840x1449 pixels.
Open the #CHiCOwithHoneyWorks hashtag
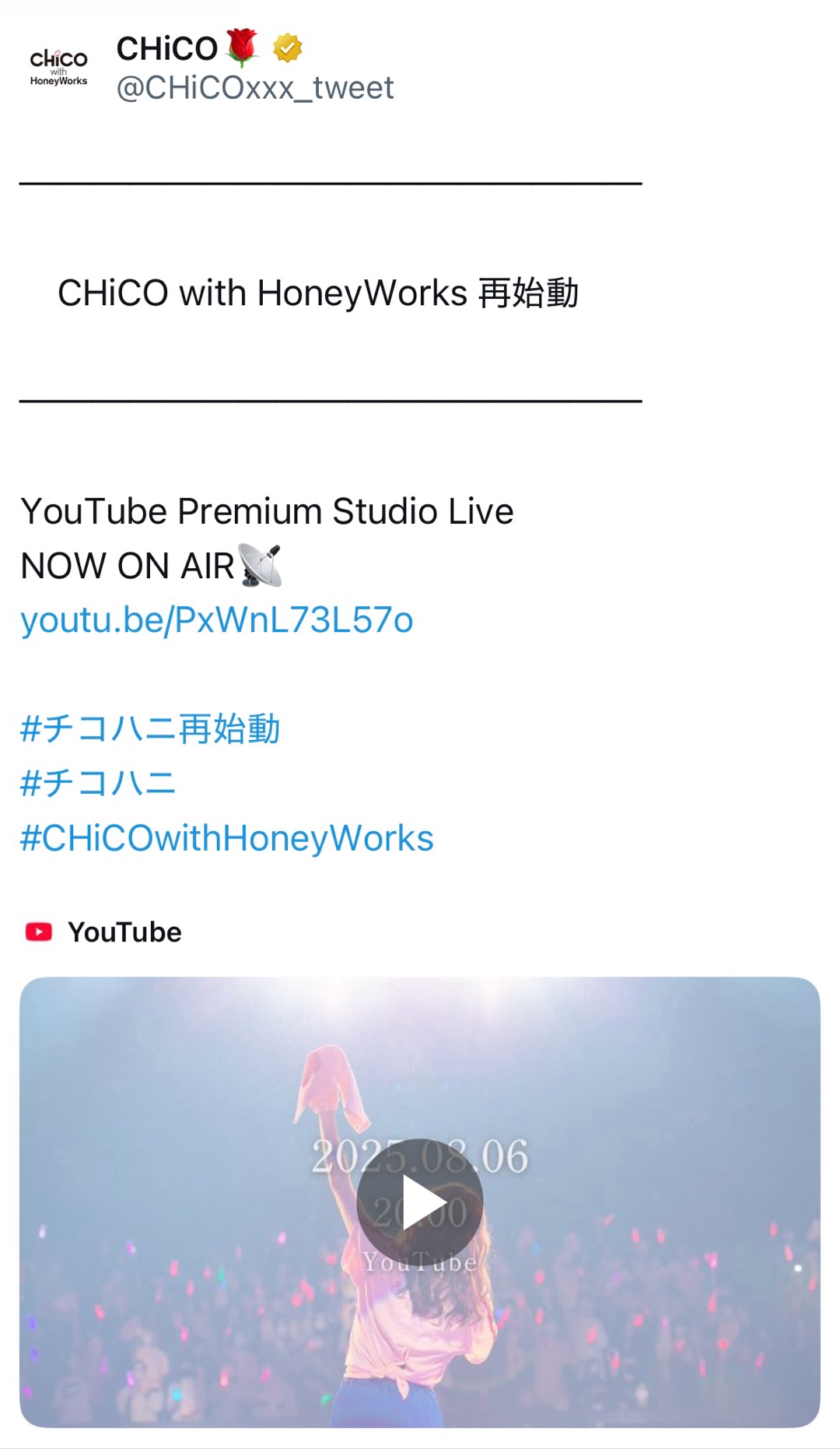[x=226, y=838]
